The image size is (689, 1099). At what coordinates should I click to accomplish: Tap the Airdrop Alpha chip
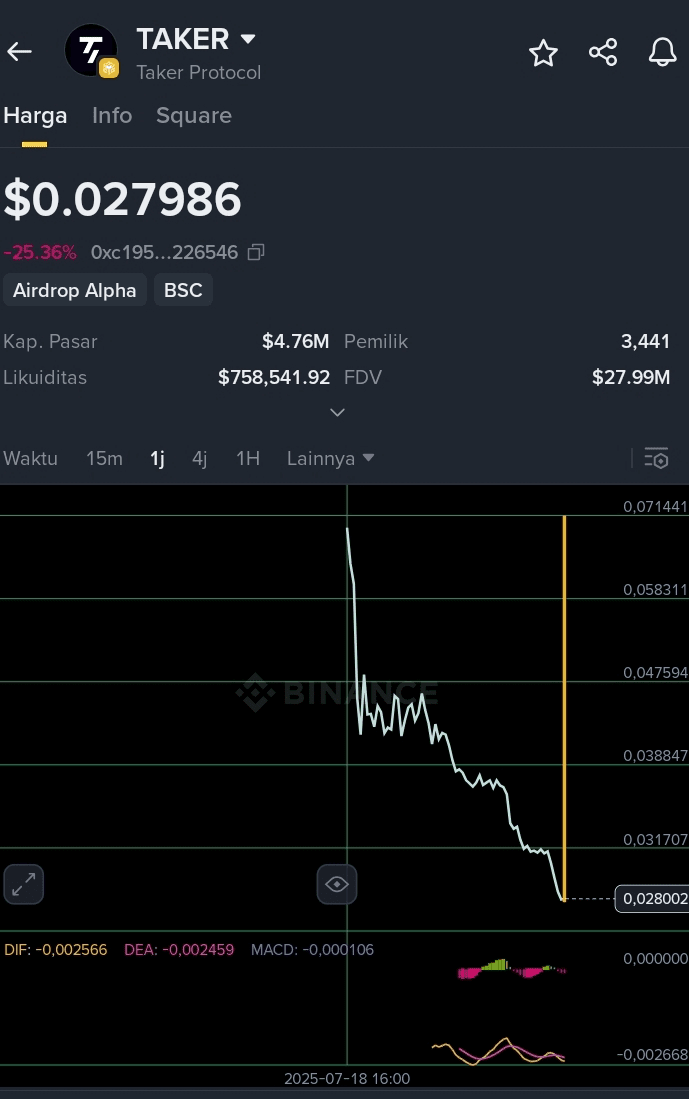75,290
